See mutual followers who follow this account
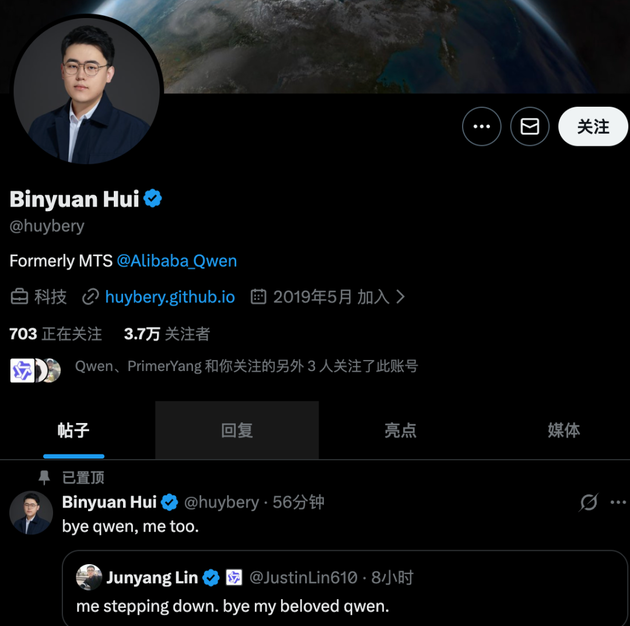 coord(246,367)
